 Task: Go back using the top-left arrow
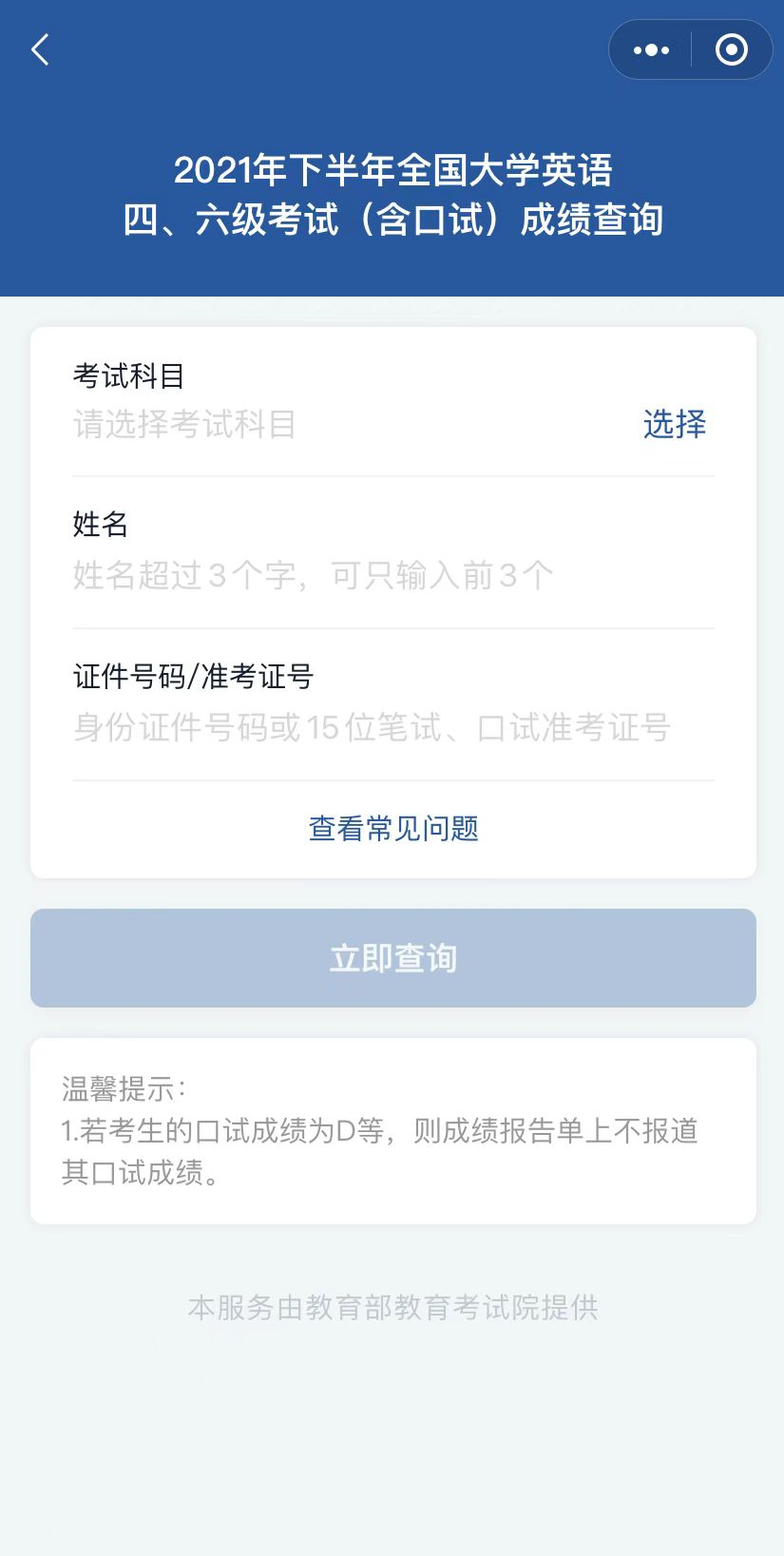[x=40, y=49]
